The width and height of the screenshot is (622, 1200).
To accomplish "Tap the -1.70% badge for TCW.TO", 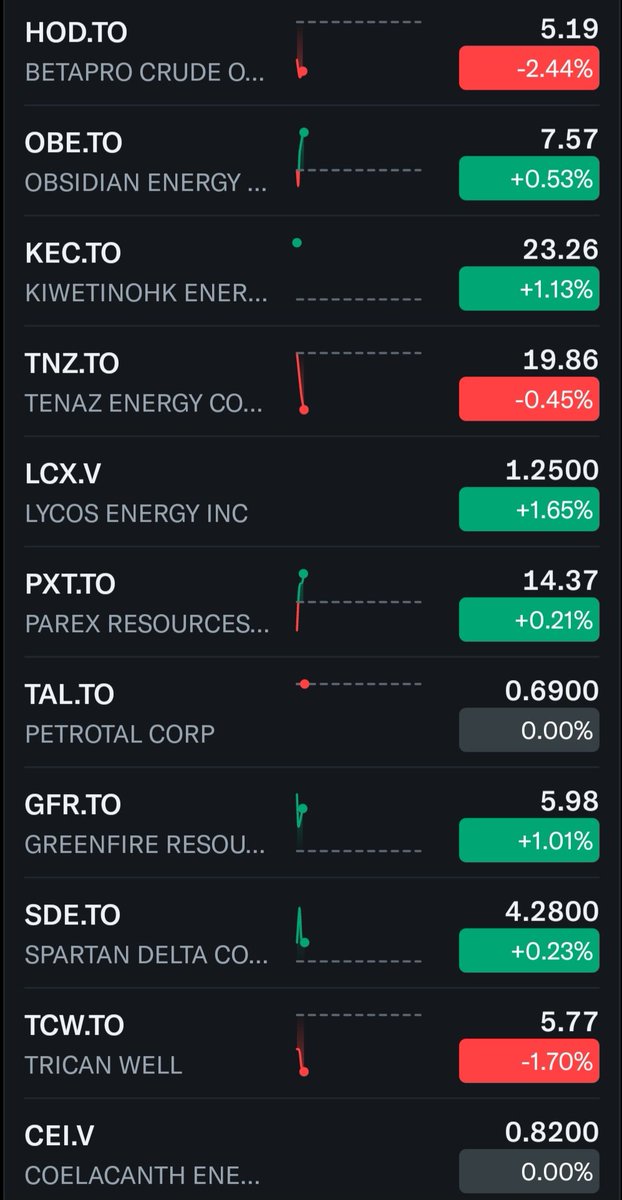I will coord(529,1061).
